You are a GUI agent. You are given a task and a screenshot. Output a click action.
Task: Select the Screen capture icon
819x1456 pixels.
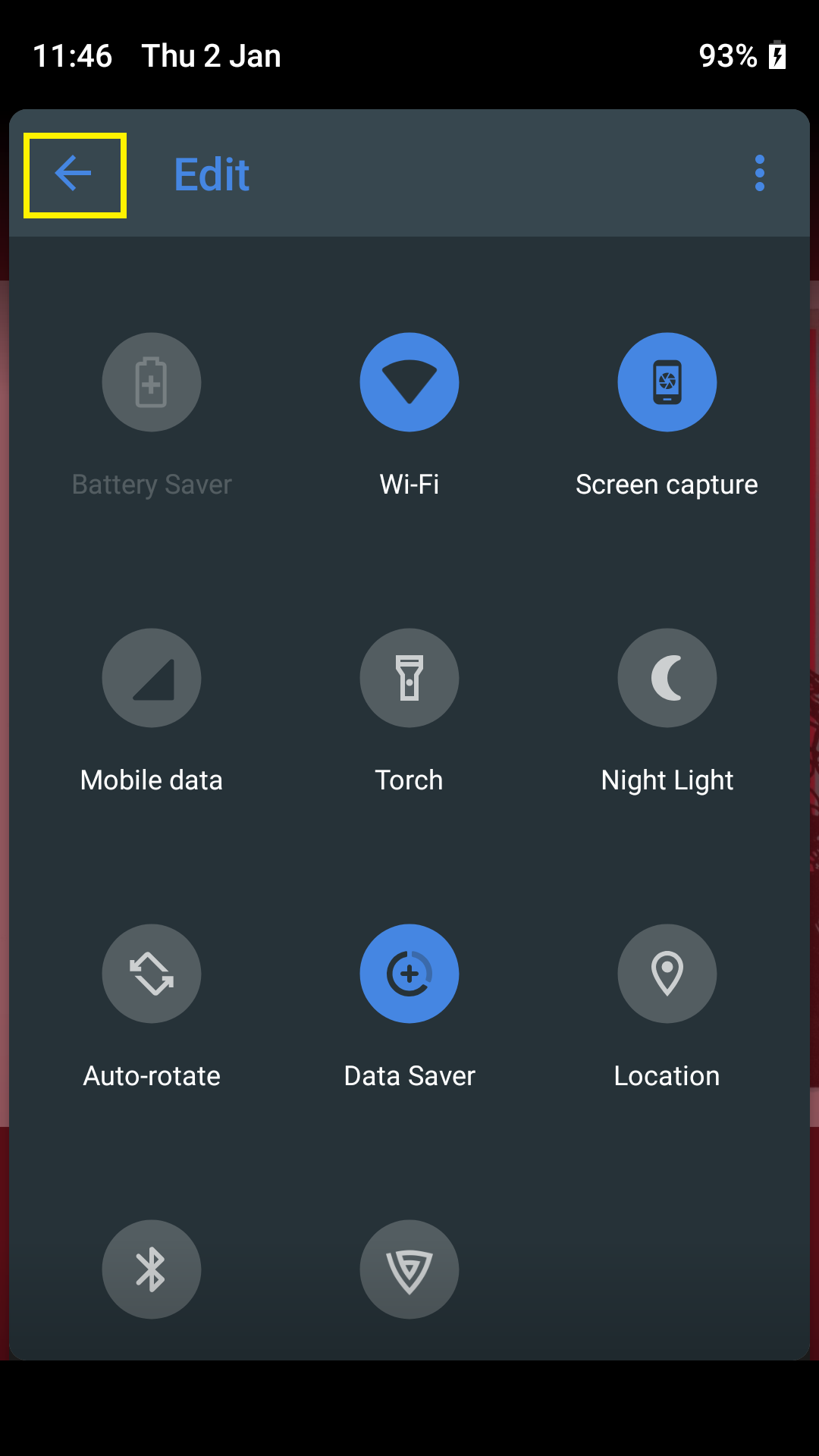coord(667,382)
